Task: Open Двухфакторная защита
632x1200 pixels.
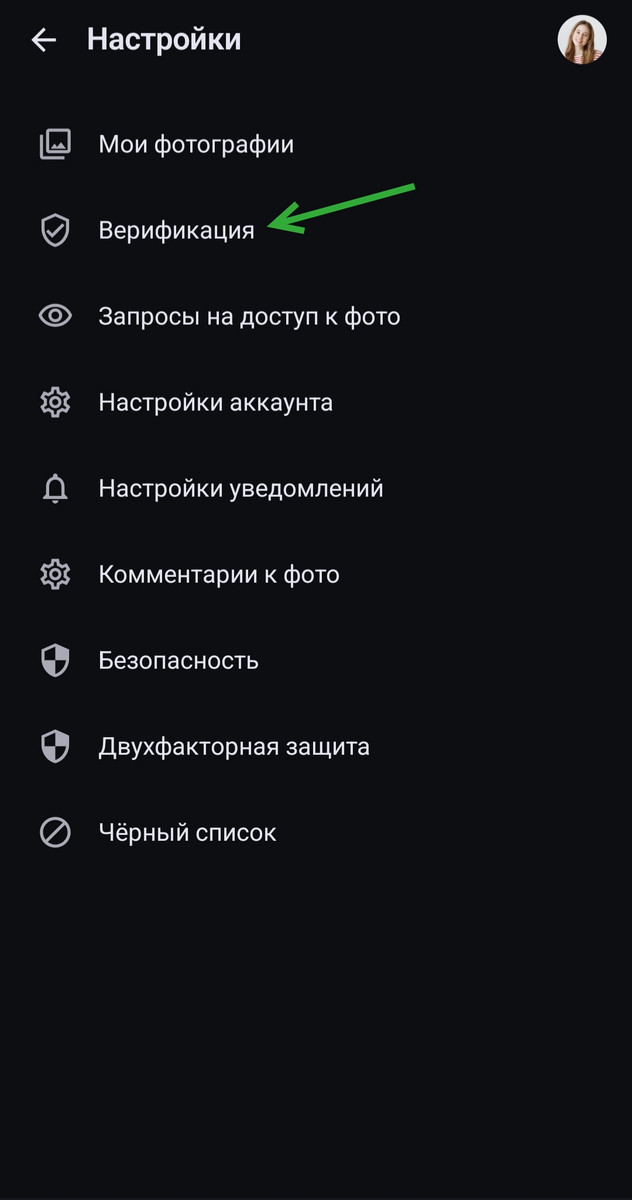Action: pyautogui.click(x=234, y=747)
